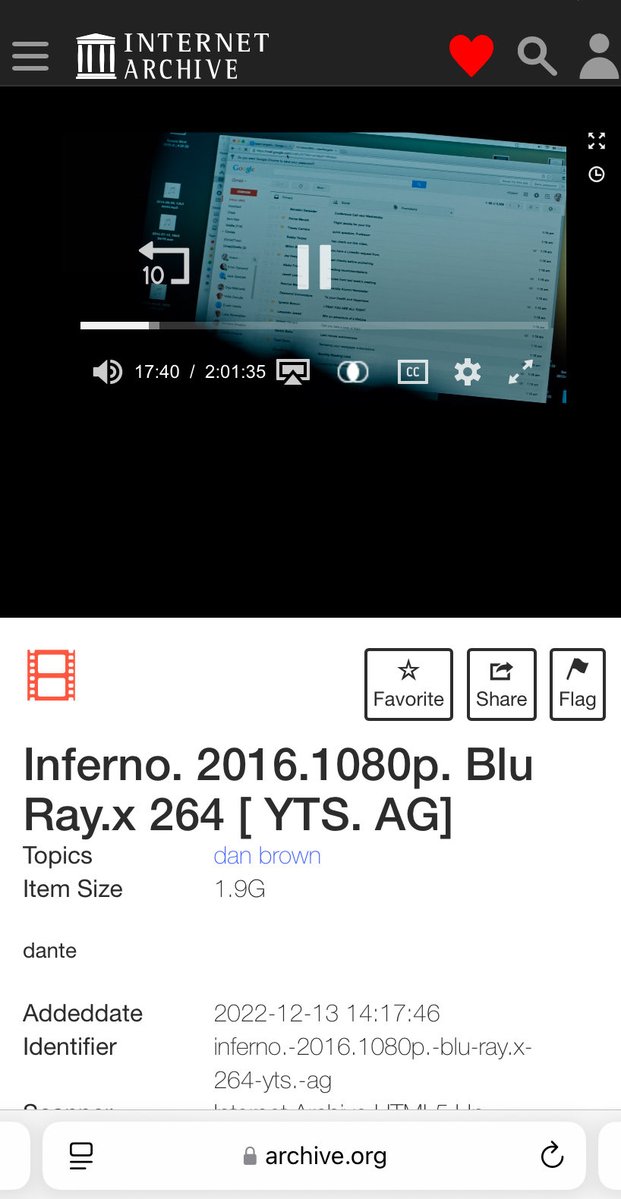Viewport: 621px width, 1199px height.
Task: Pause the Inferno video
Action: 314,266
